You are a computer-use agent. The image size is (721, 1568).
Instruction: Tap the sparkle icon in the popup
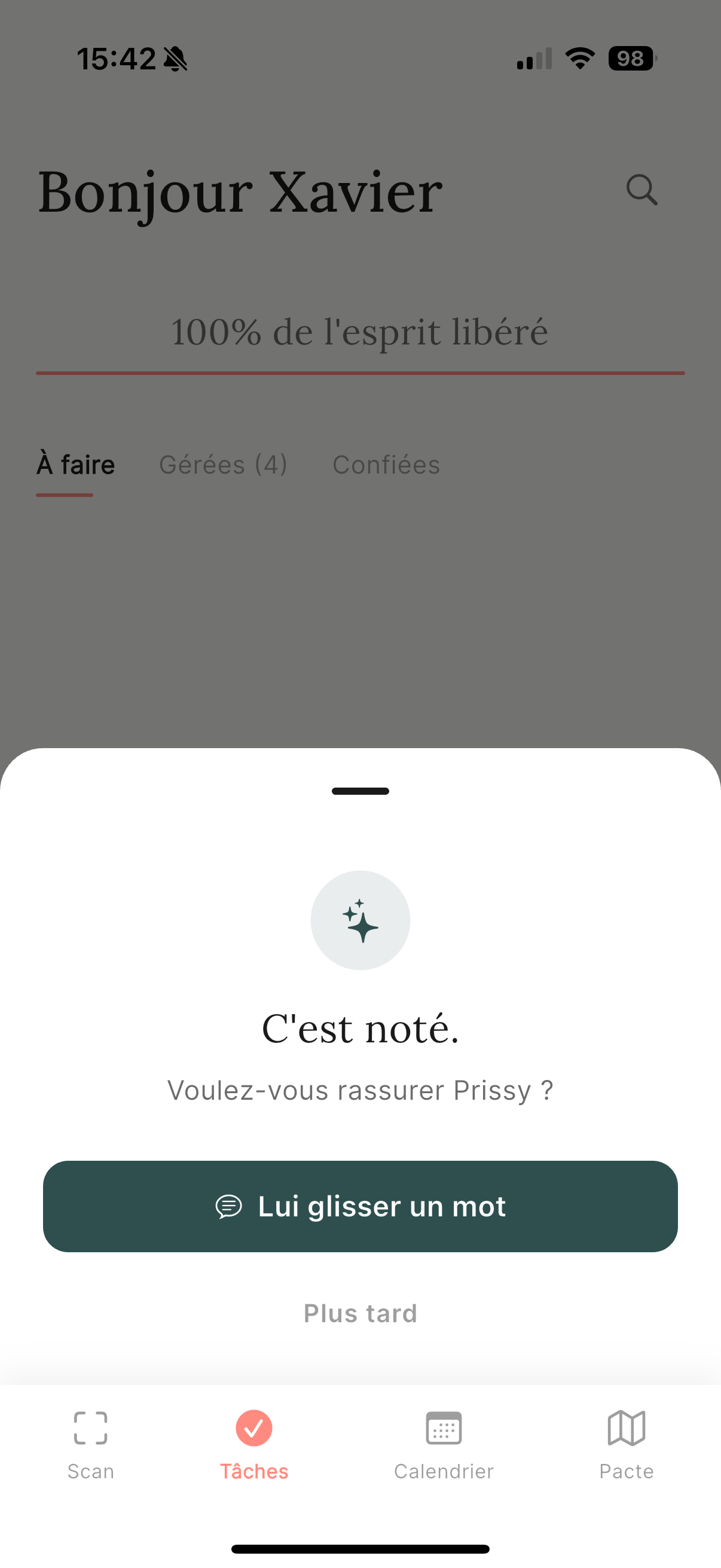360,920
